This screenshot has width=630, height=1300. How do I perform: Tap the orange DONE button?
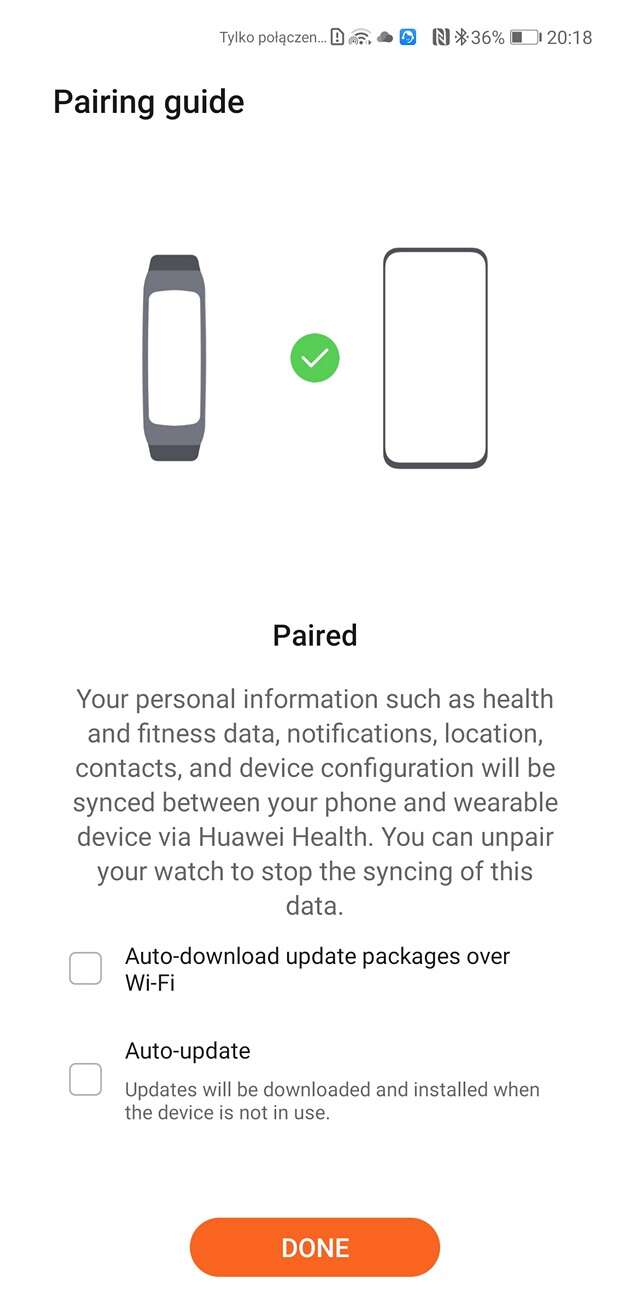pos(314,1247)
